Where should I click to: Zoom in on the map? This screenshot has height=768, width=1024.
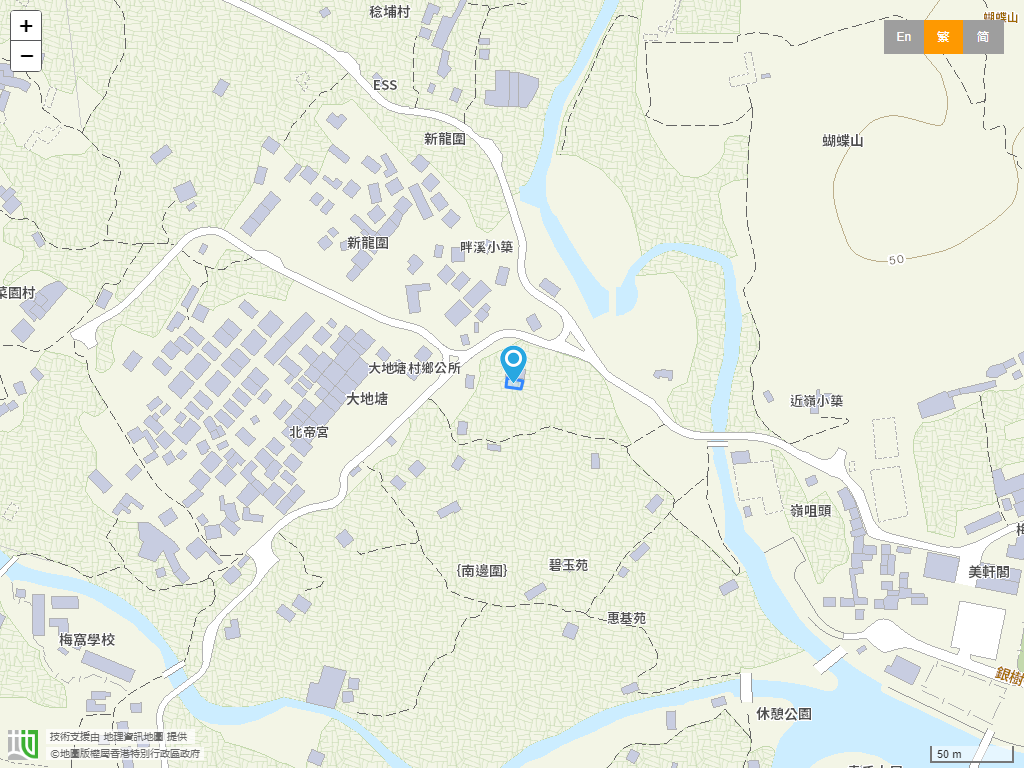click(x=26, y=26)
